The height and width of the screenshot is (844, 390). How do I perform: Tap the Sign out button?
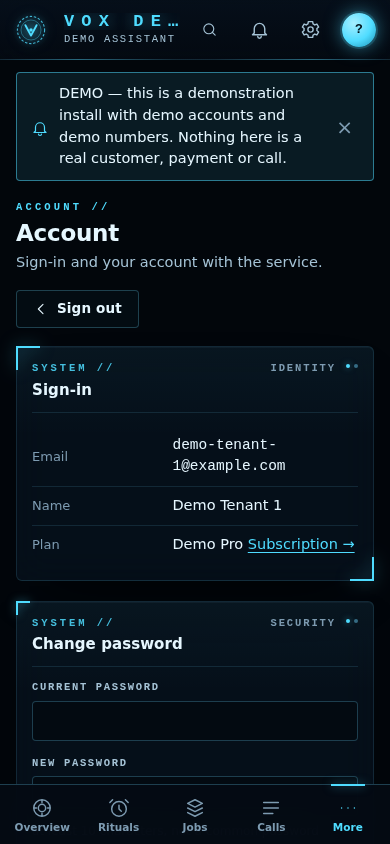77,309
